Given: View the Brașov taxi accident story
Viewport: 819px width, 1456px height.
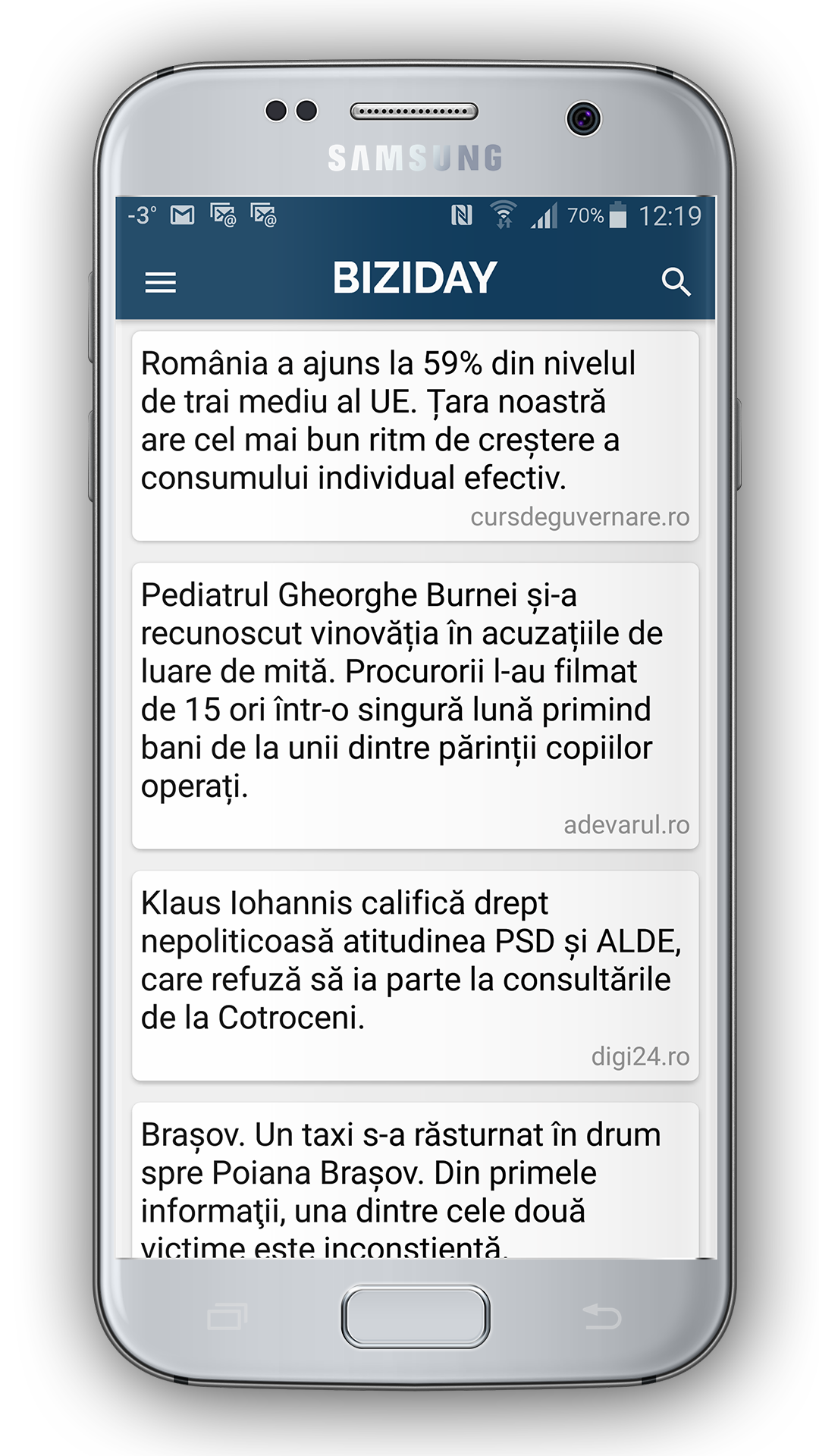Looking at the screenshot, I should (x=415, y=1181).
